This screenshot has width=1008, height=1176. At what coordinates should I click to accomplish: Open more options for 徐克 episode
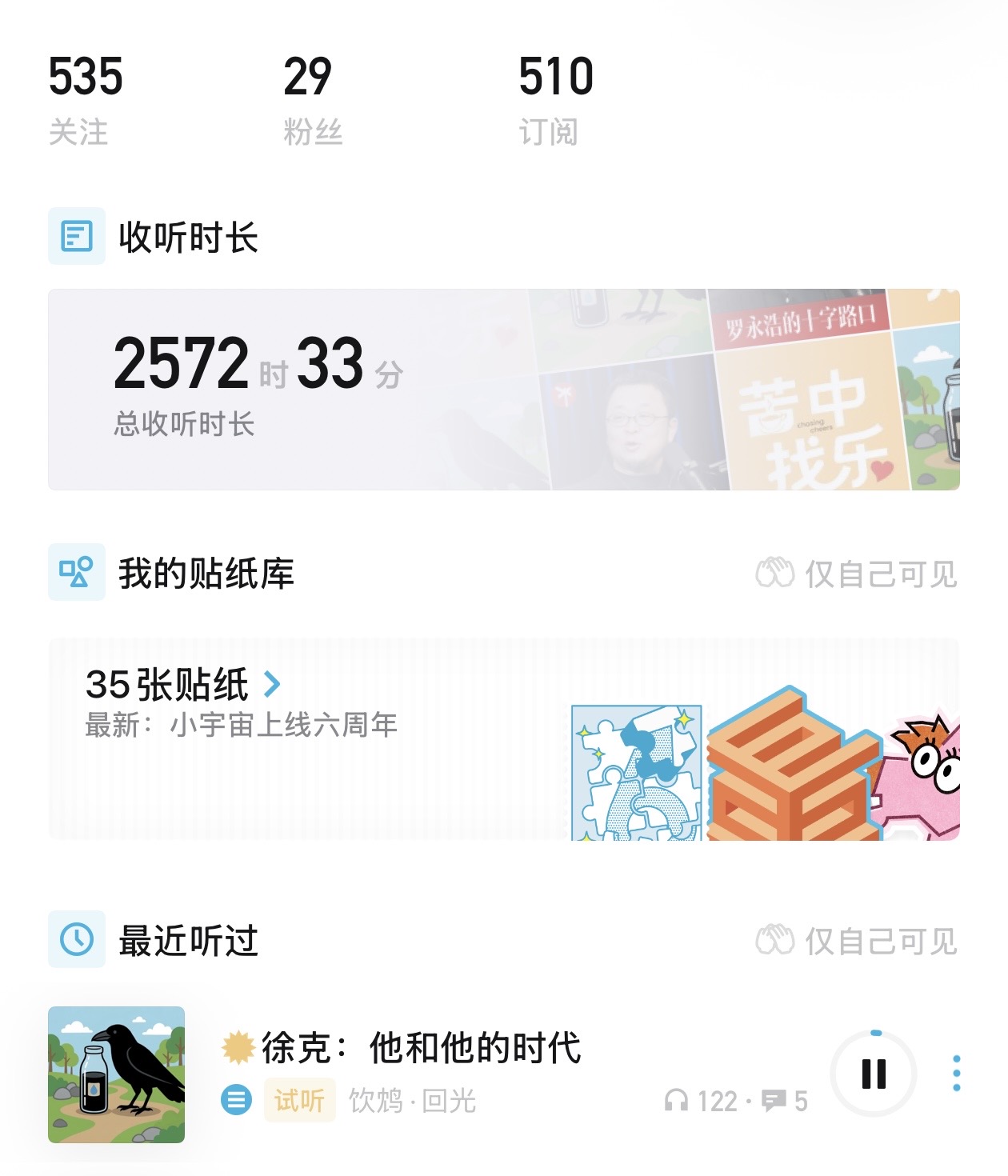(956, 1074)
